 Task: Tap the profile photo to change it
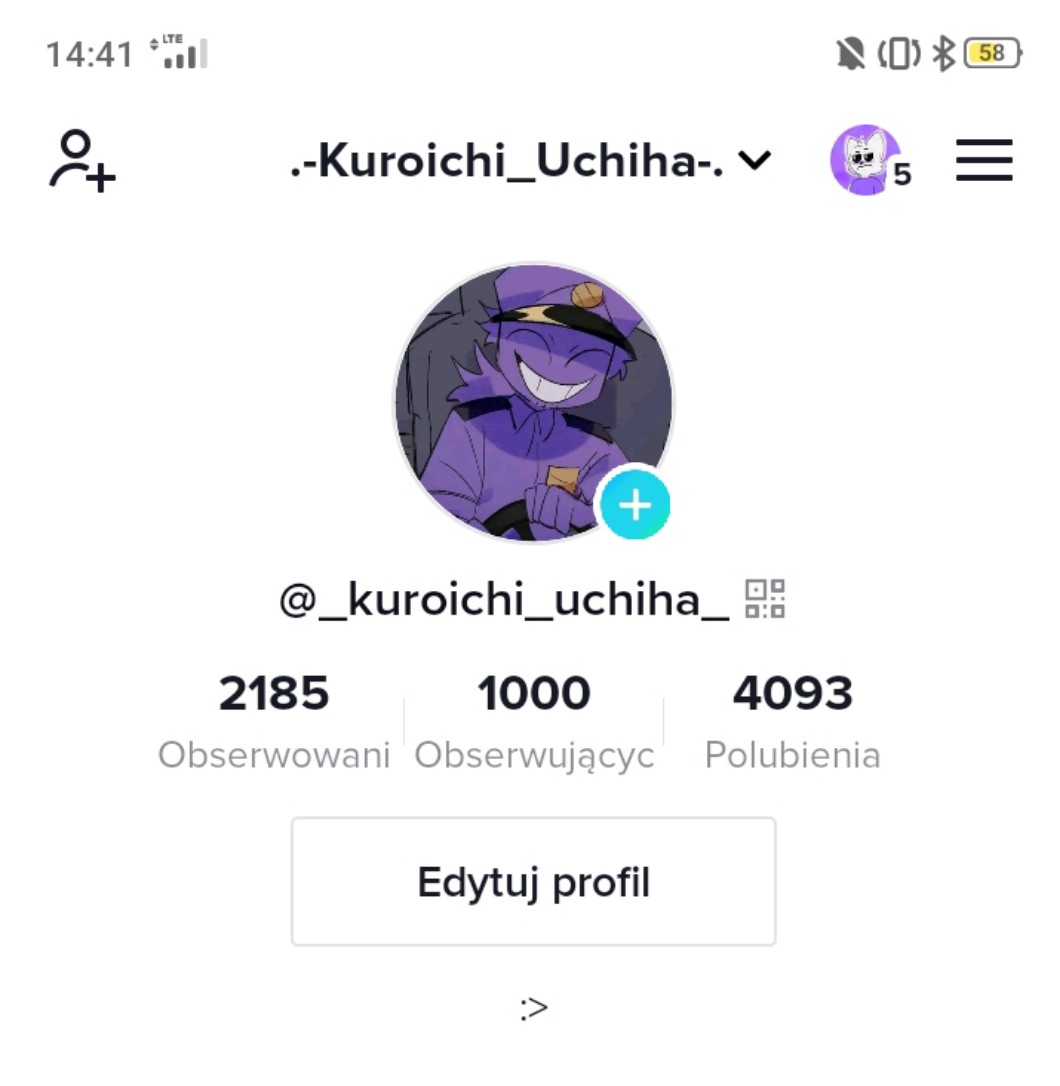coord(520,390)
